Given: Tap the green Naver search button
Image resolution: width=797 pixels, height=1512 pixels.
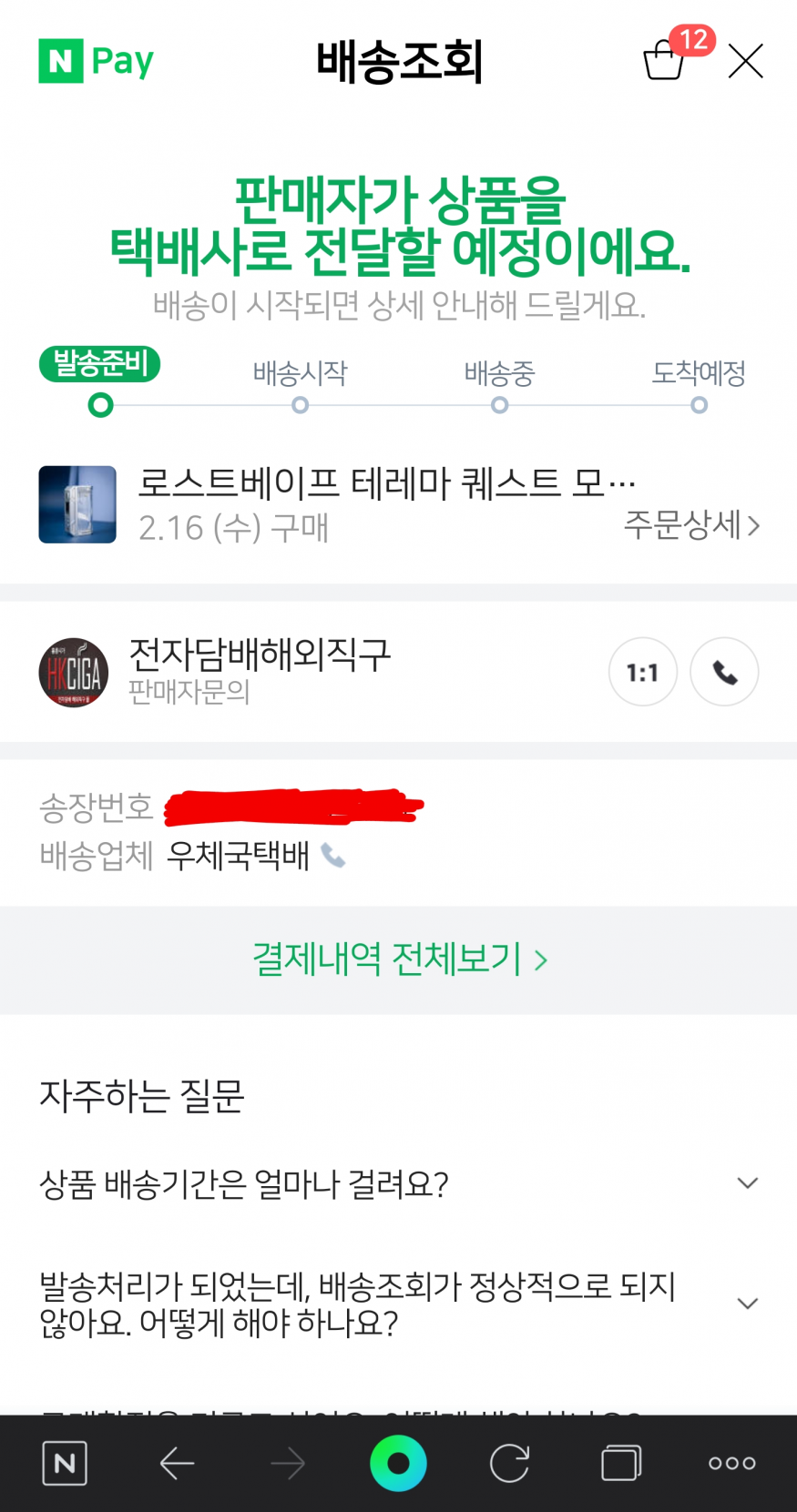Looking at the screenshot, I should coord(398,1463).
